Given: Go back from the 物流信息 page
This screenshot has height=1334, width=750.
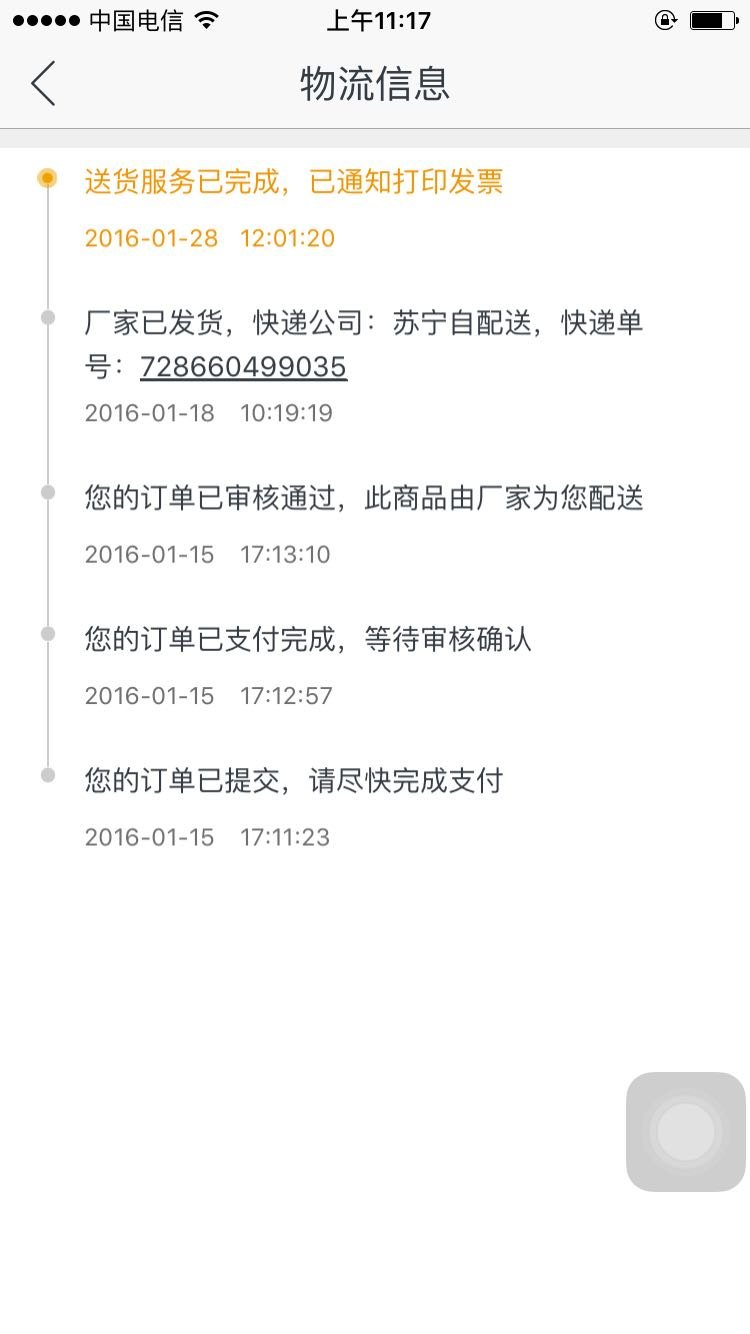Looking at the screenshot, I should pyautogui.click(x=43, y=83).
